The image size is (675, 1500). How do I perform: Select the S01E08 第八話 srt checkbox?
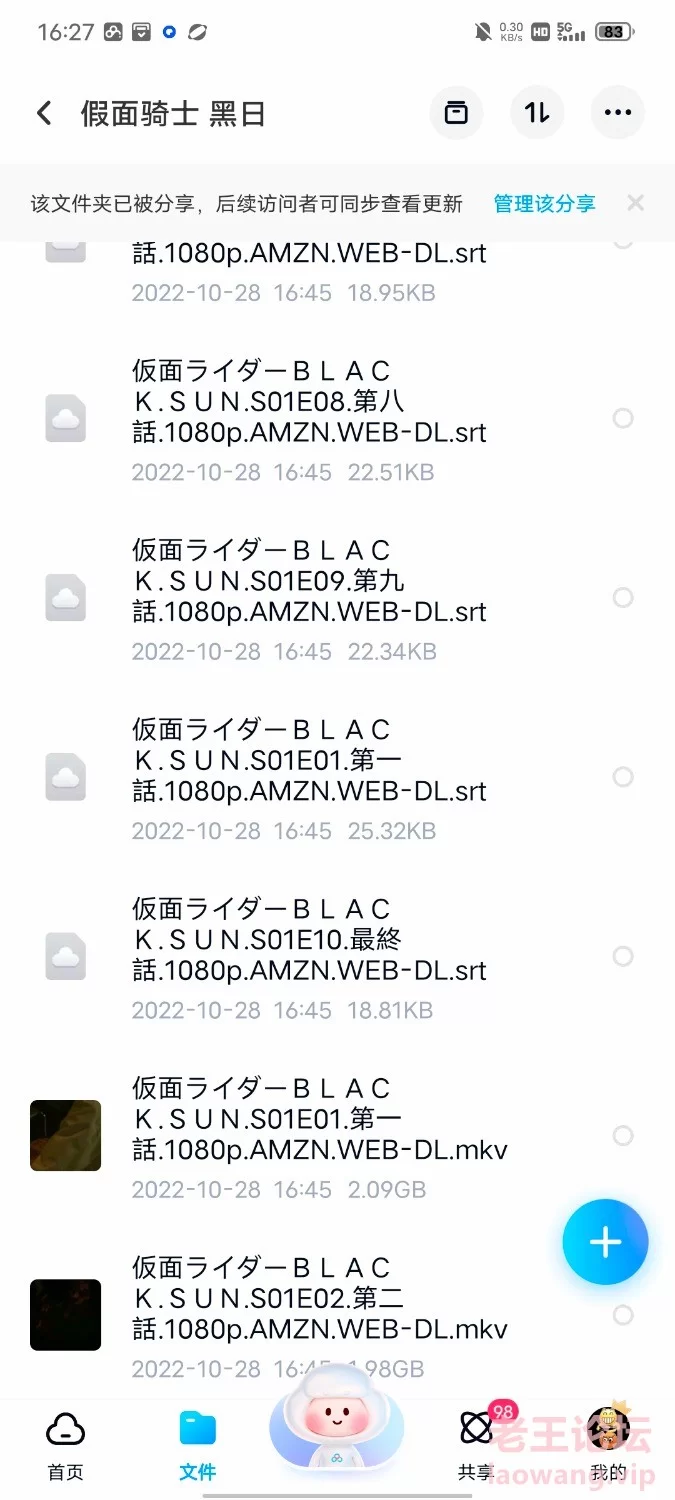623,418
